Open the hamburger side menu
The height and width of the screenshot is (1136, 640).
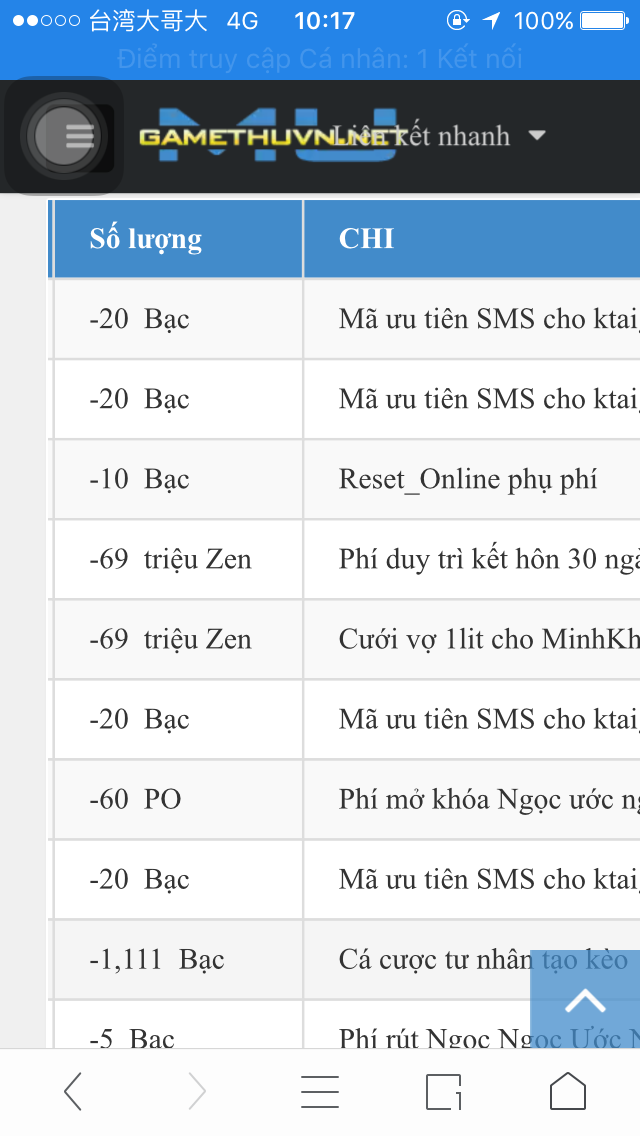pyautogui.click(x=66, y=136)
